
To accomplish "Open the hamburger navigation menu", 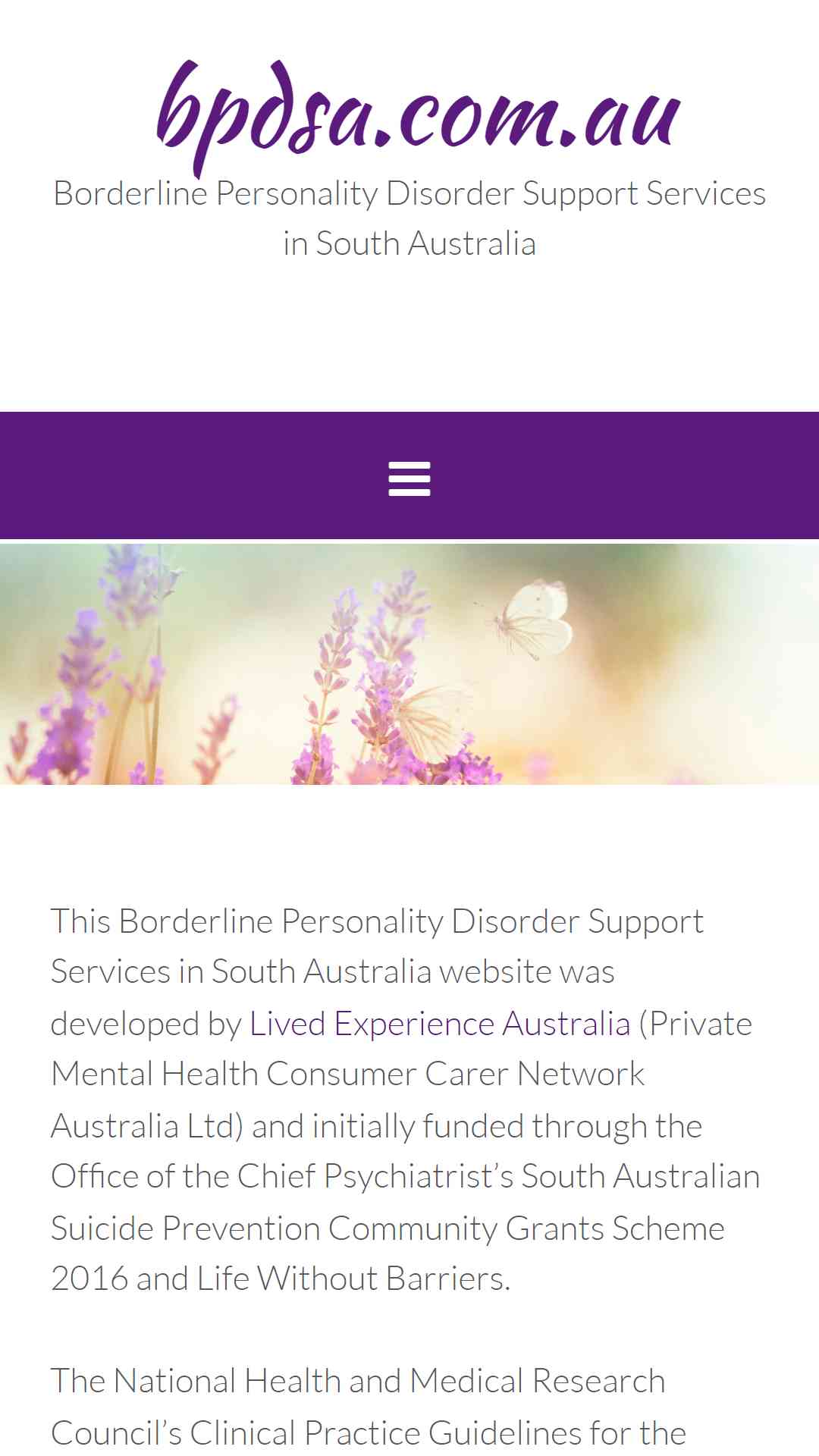I will pos(409,479).
